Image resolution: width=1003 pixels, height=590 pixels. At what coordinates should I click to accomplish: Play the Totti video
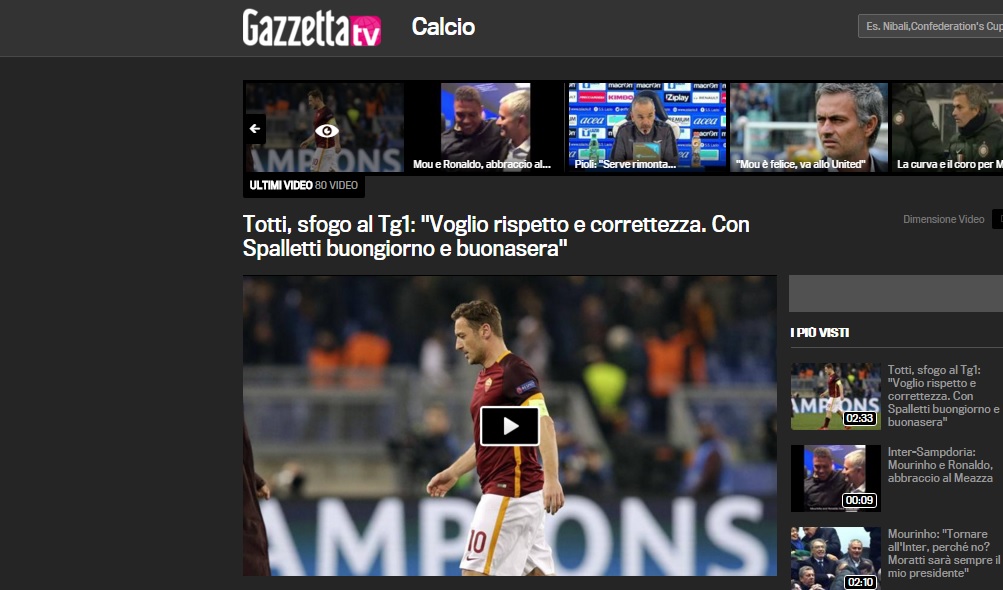coord(509,426)
